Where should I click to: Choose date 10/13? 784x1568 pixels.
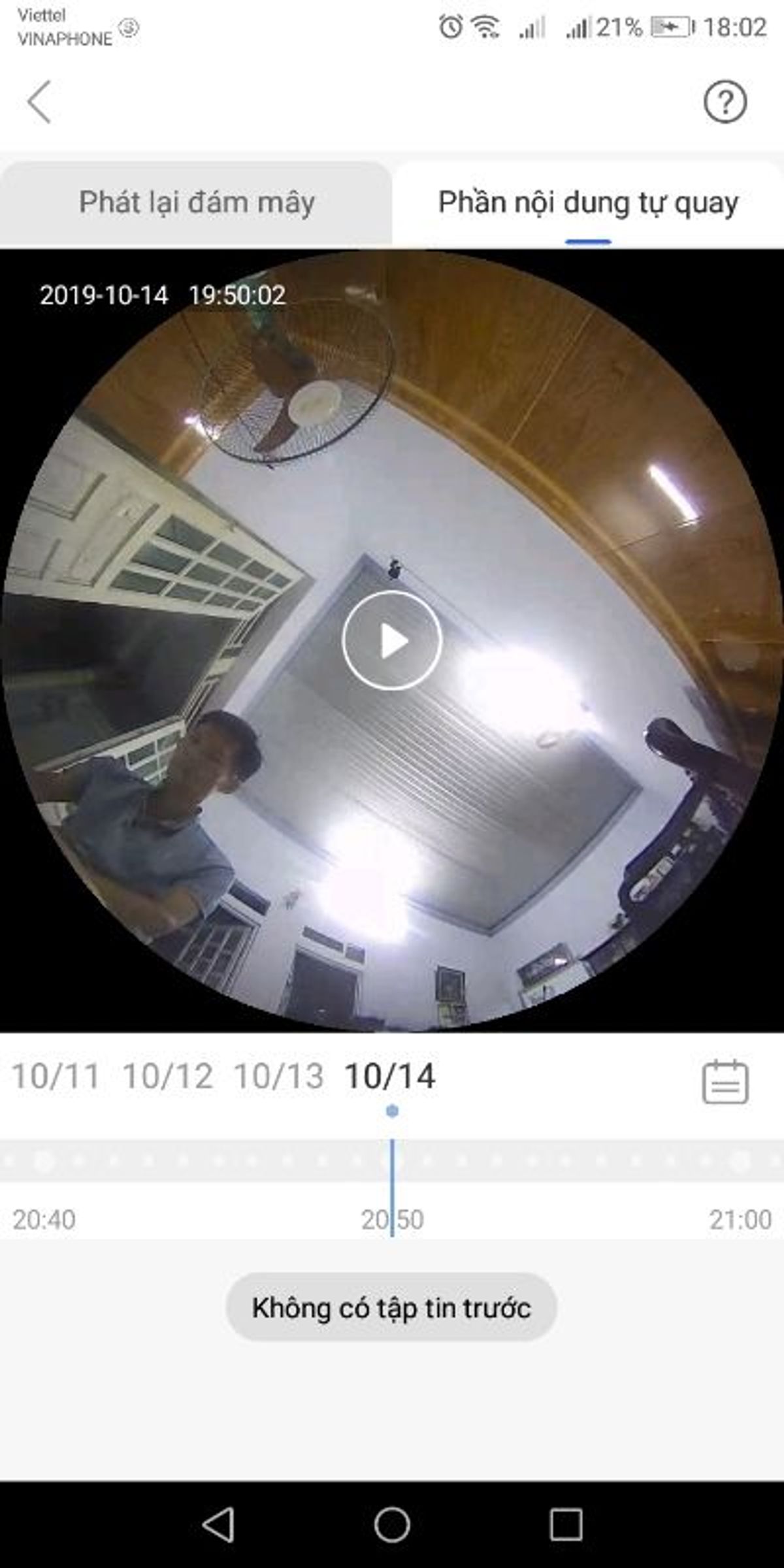point(279,1076)
